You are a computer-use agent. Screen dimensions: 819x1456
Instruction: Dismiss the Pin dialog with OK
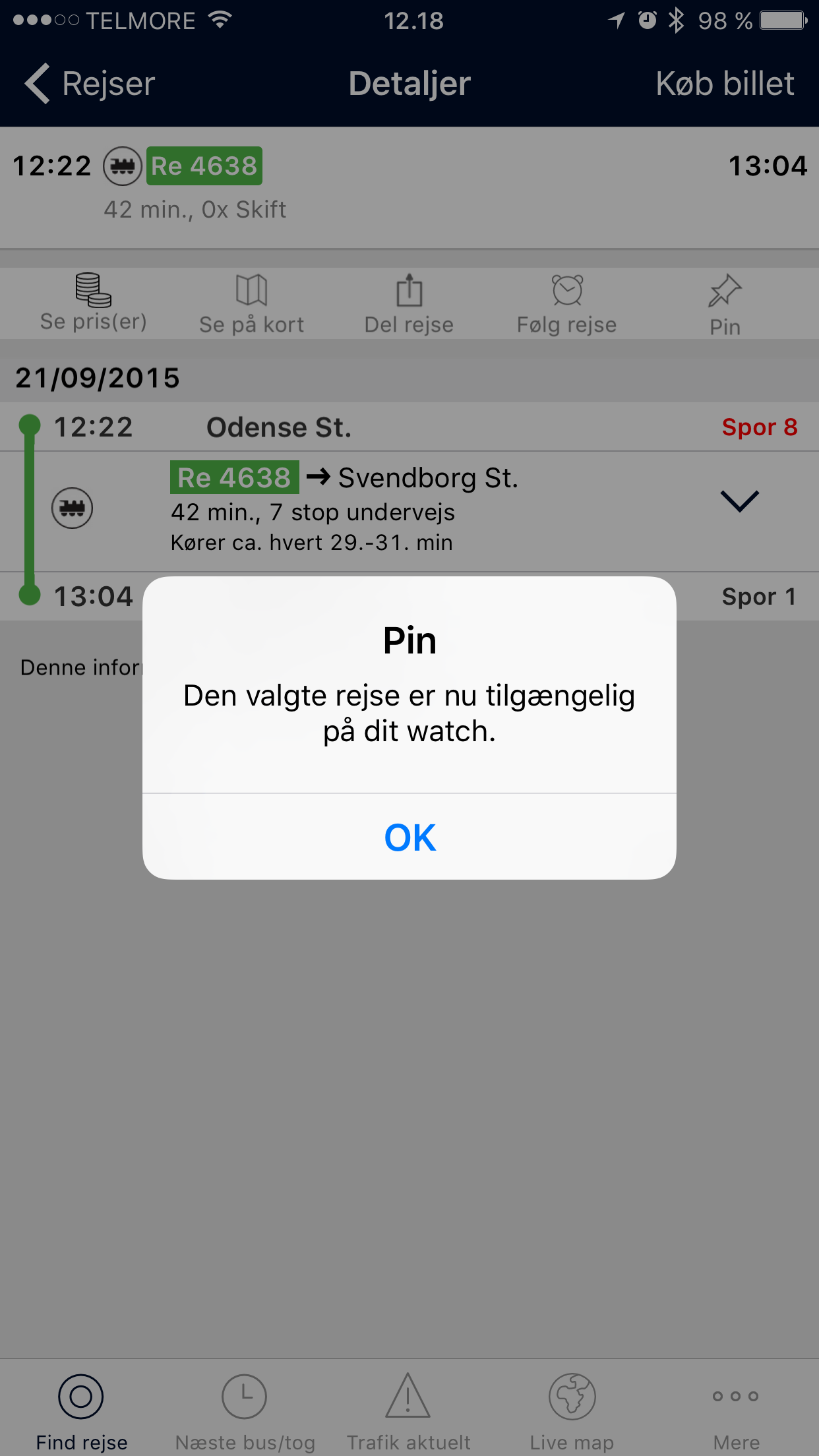[409, 837]
